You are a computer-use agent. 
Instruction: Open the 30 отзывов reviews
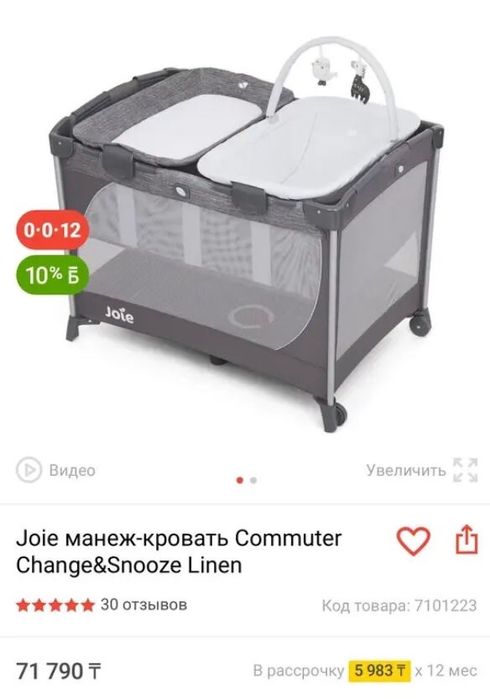coord(144,605)
